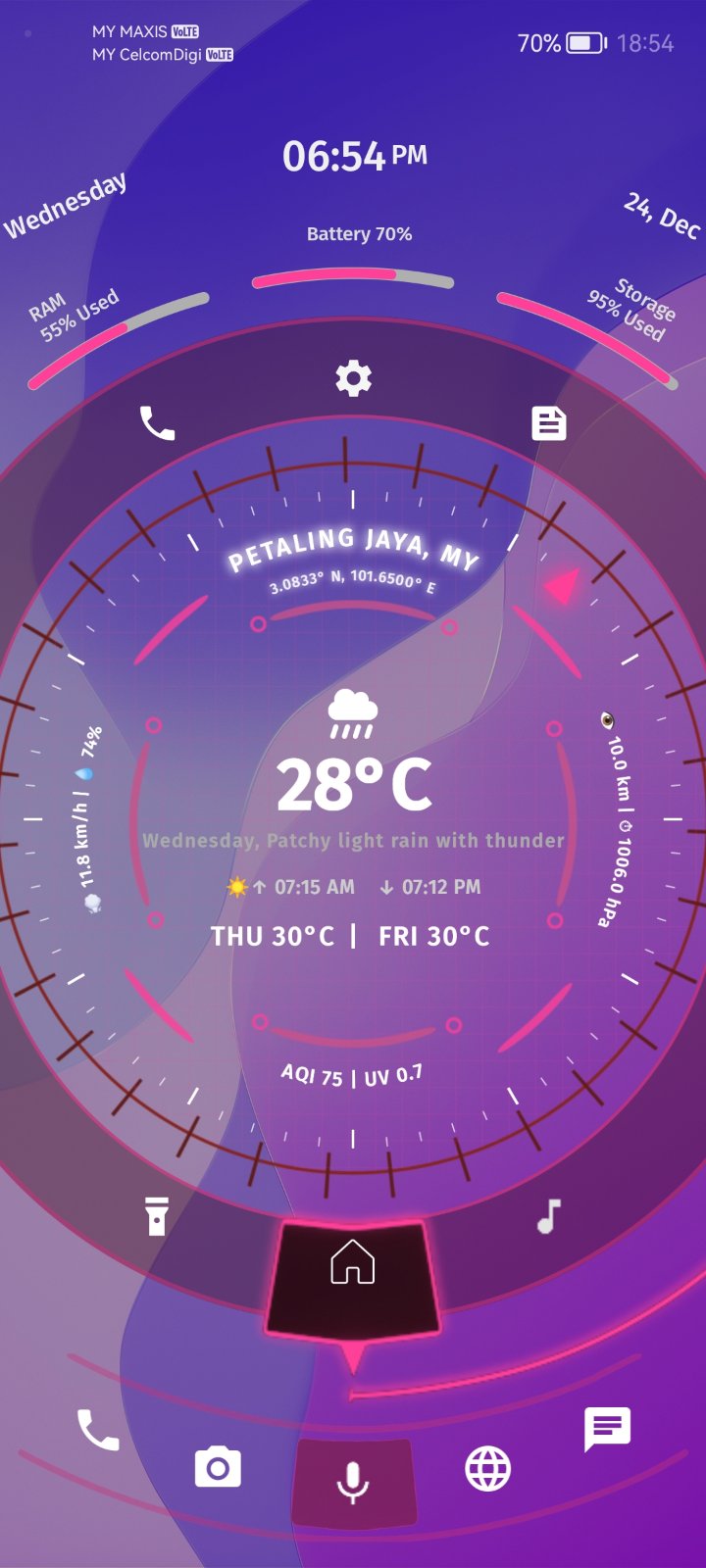This screenshot has width=706, height=1568.
Task: Open the document notes icon
Action: pyautogui.click(x=549, y=423)
